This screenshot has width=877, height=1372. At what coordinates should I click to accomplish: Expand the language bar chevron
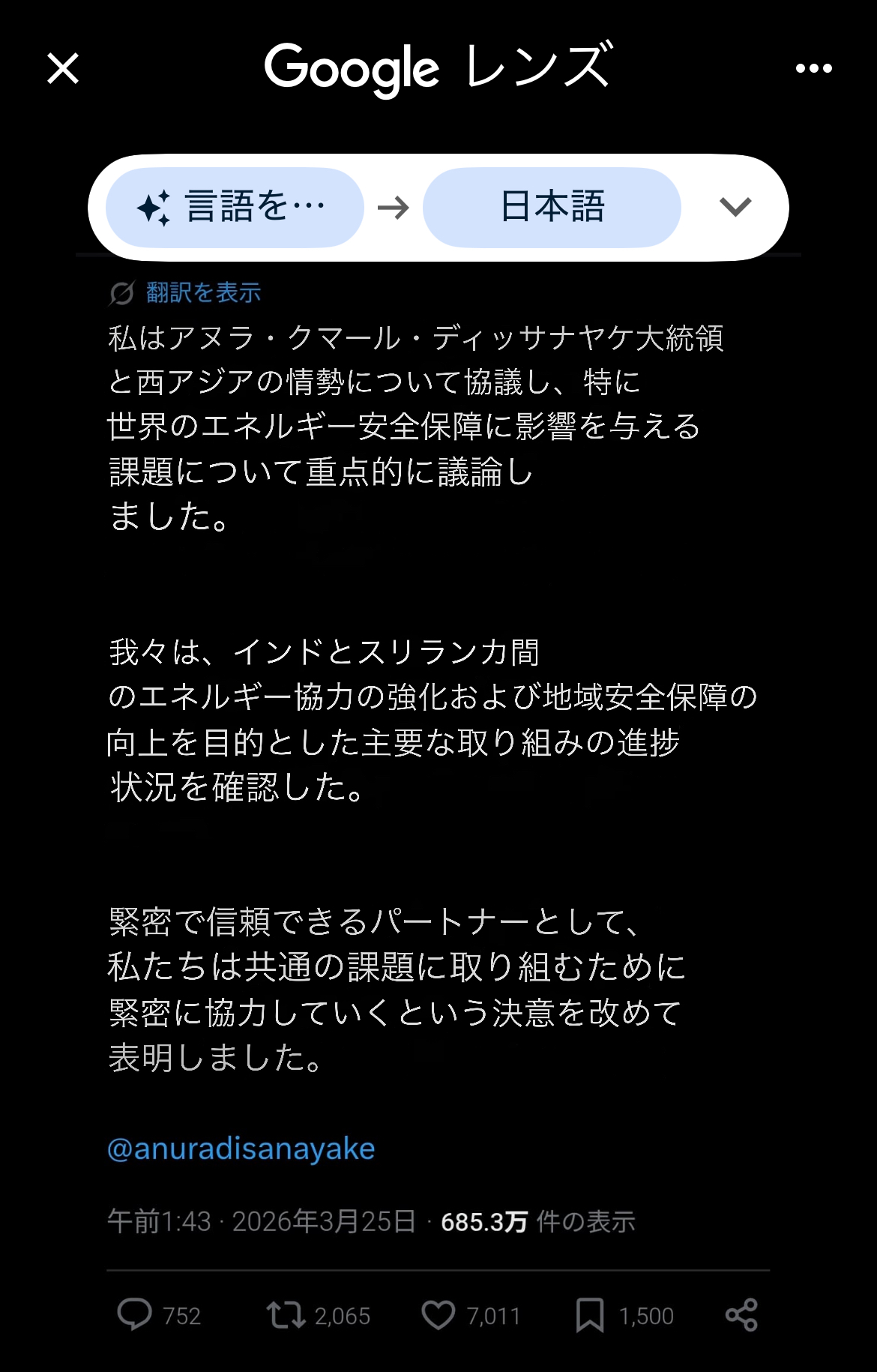click(x=735, y=207)
